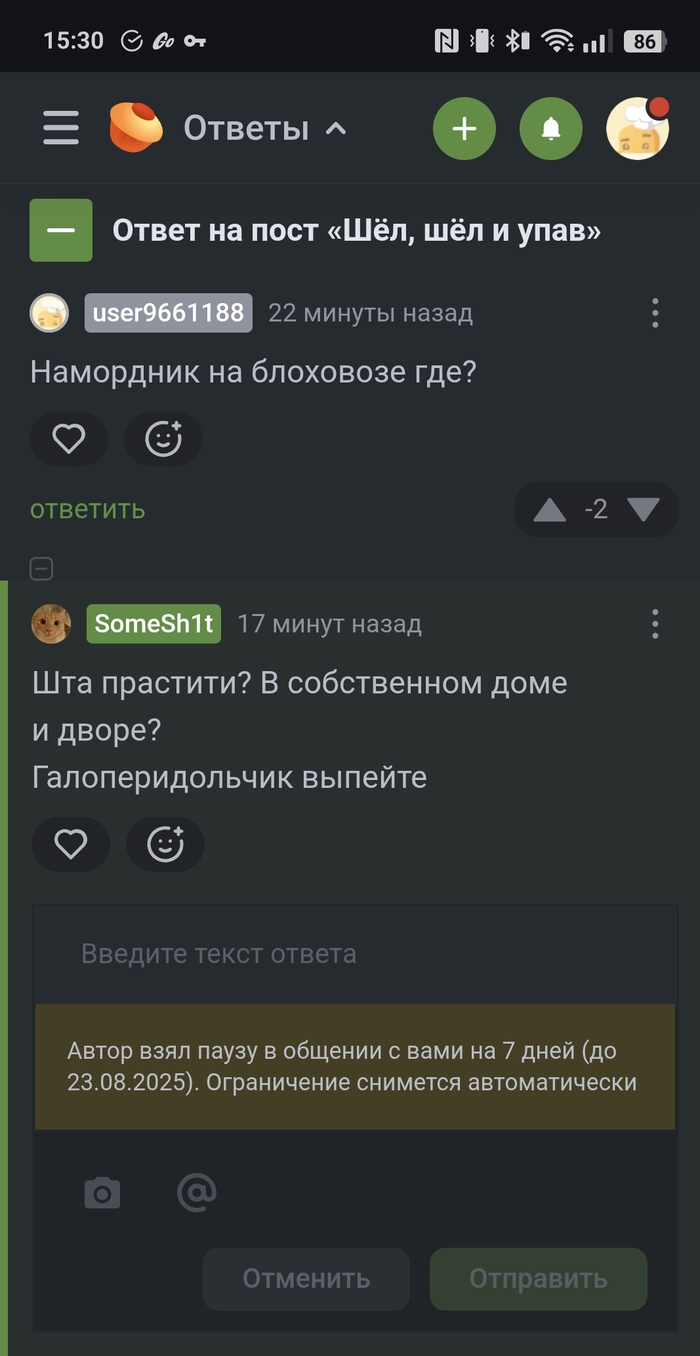Open the overflow menu on user9661188's comment
This screenshot has height=1356, width=700.
tap(655, 313)
